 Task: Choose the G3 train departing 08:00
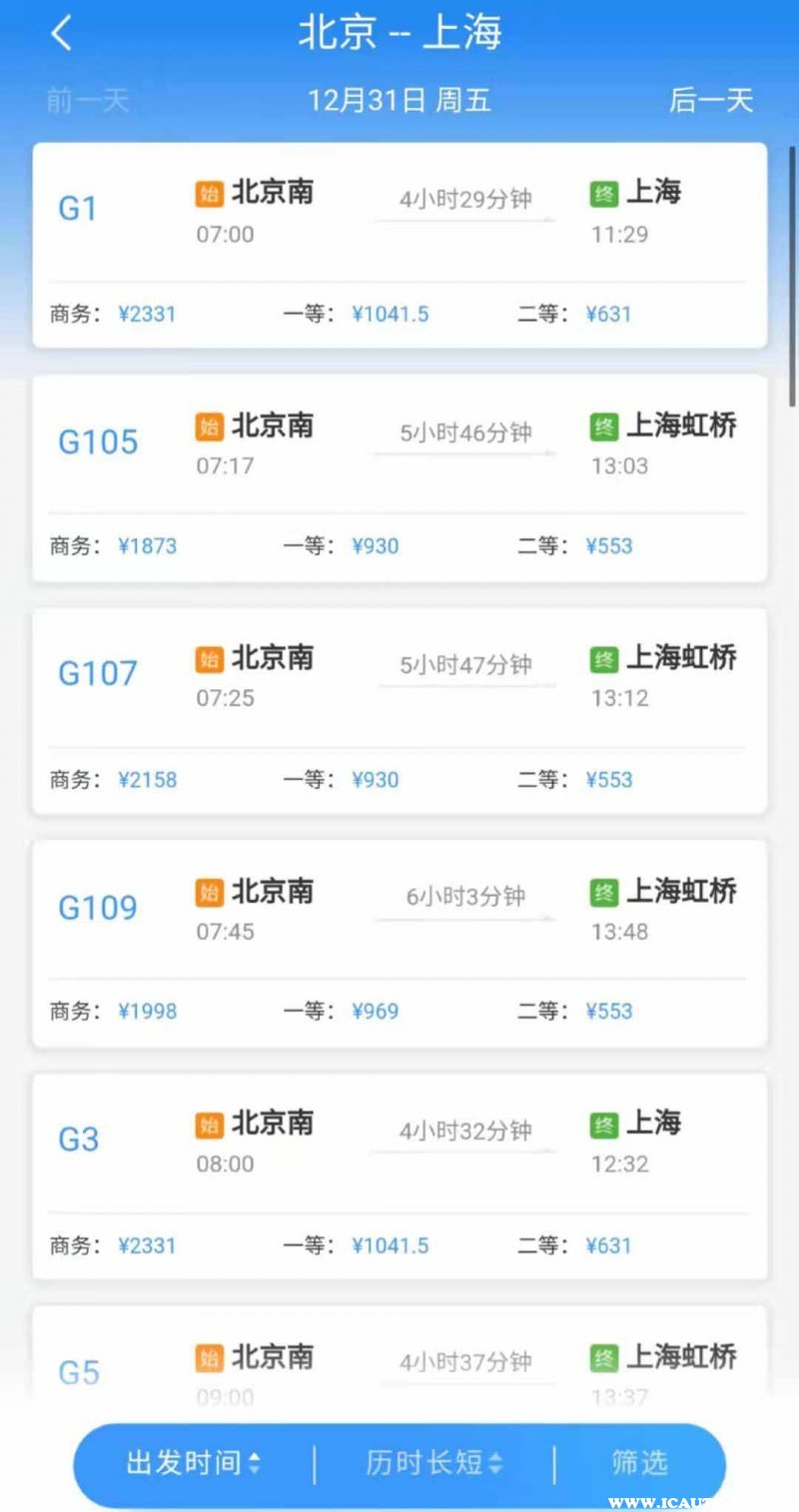pyautogui.click(x=399, y=1176)
